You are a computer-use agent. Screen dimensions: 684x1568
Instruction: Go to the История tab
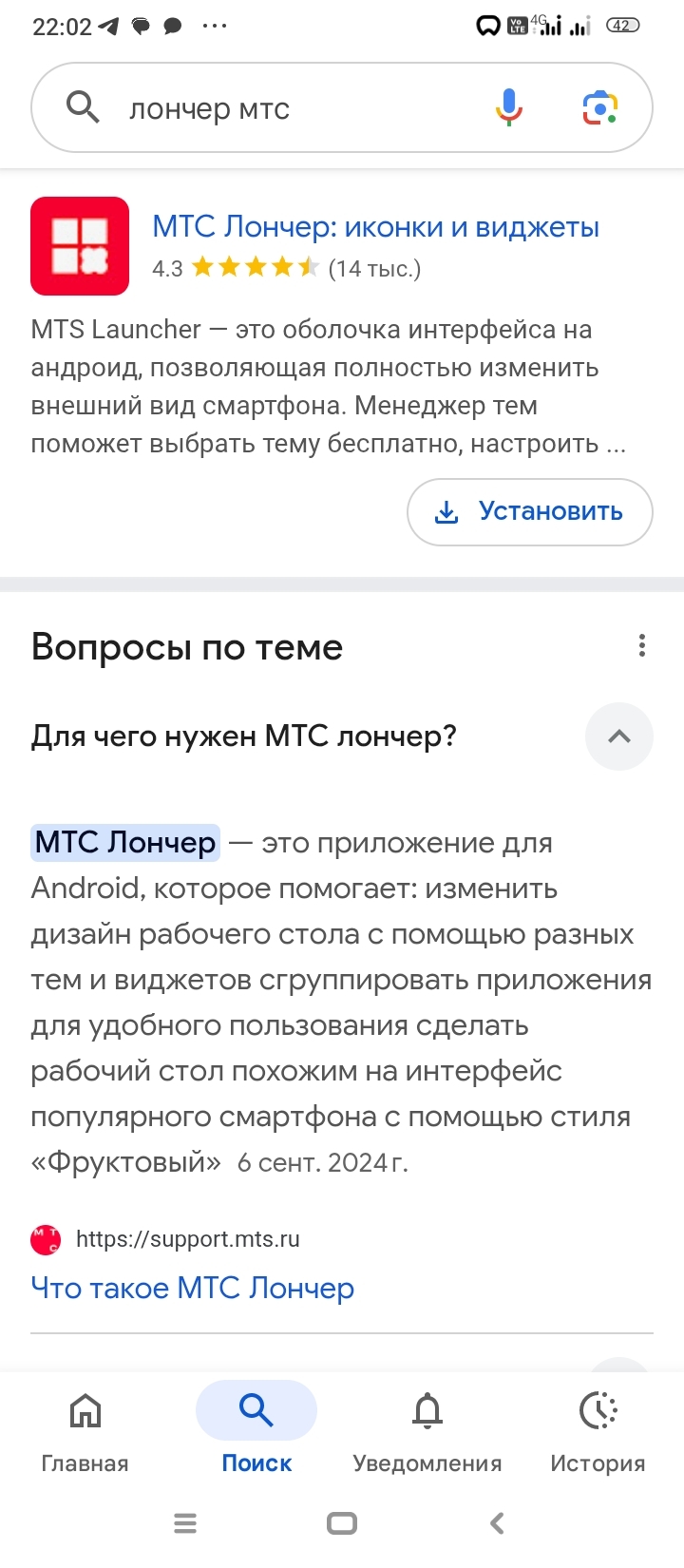pos(598,1430)
